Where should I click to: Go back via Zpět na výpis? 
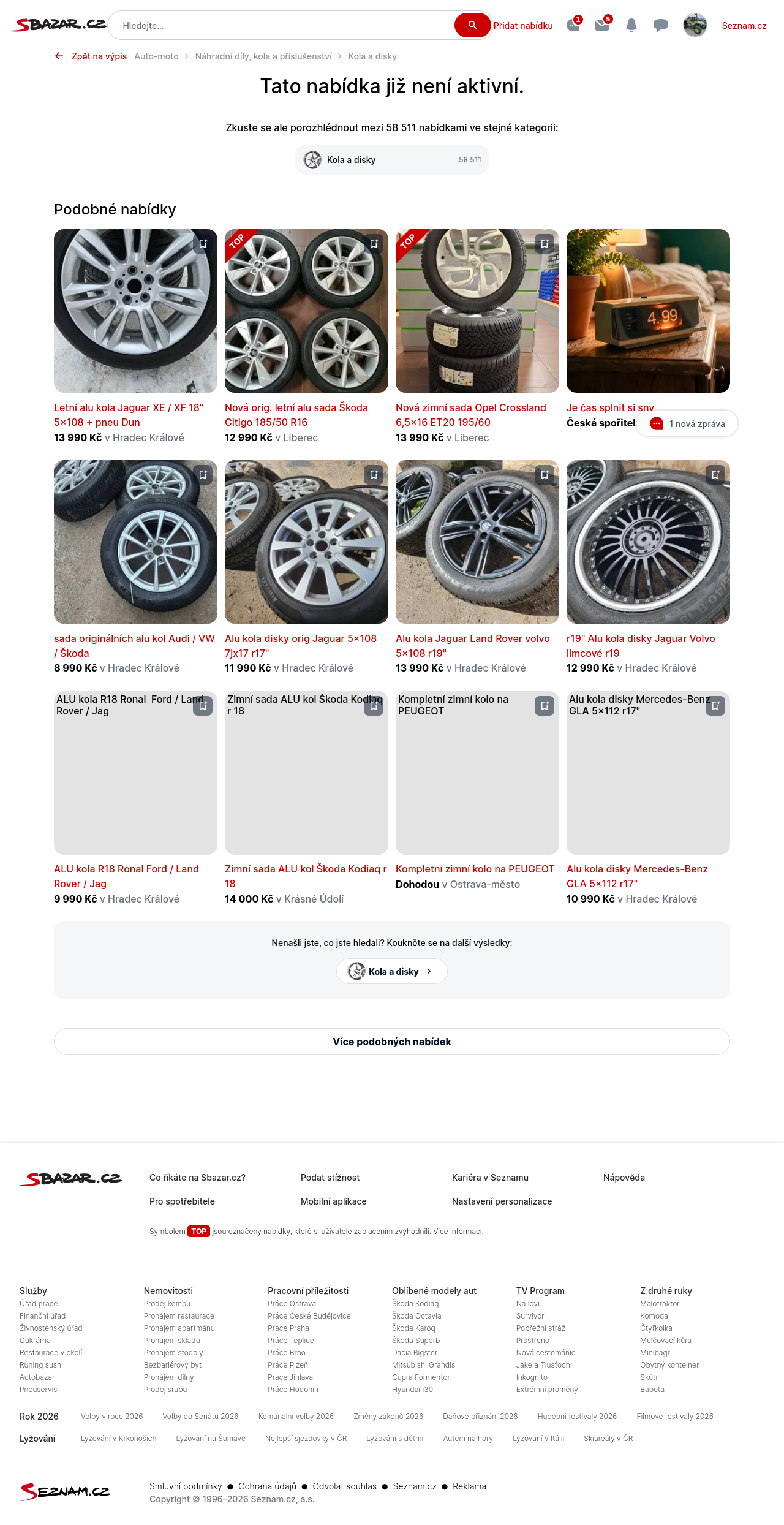tap(91, 56)
